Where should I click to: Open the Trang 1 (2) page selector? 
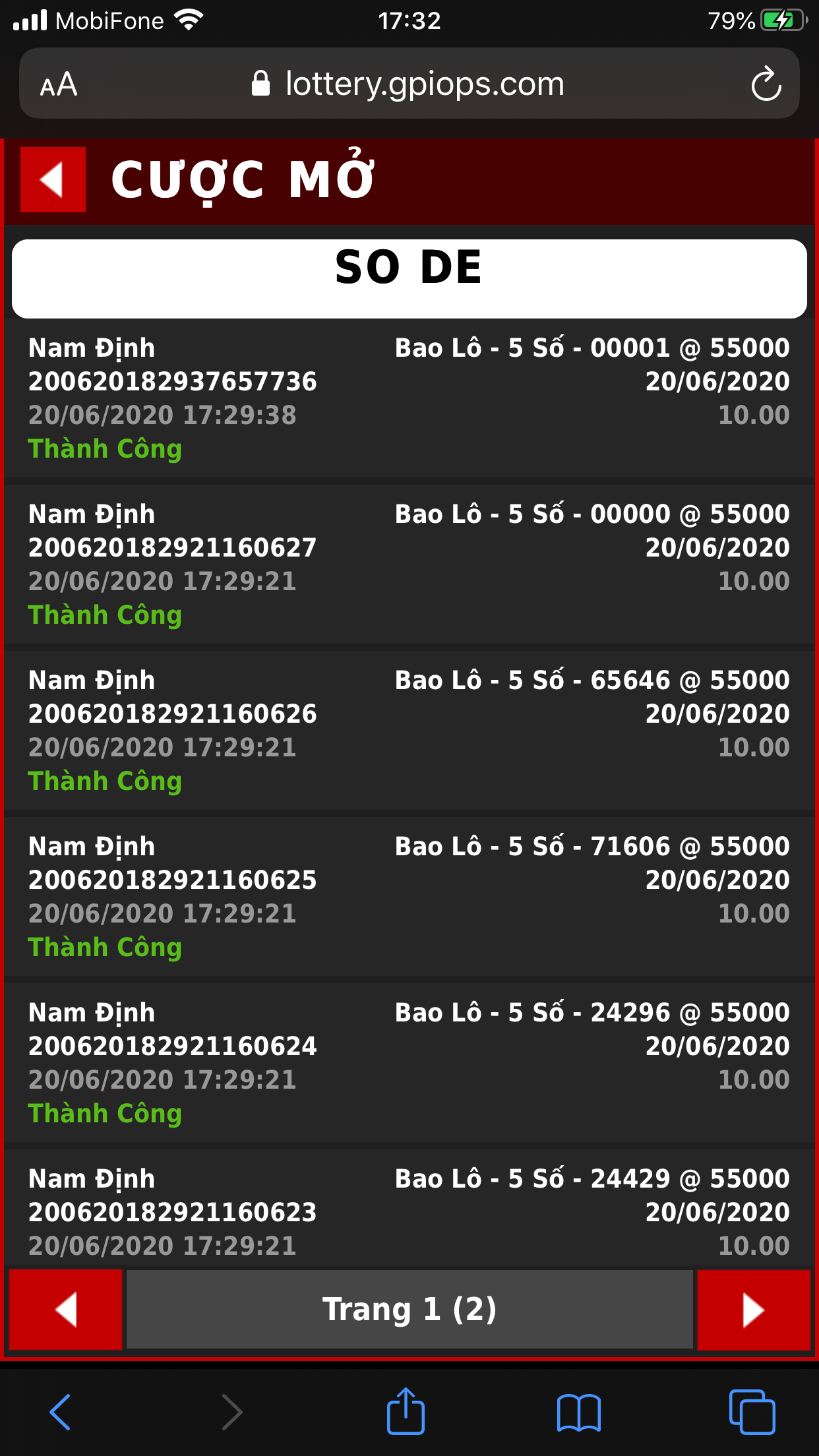pos(409,1309)
